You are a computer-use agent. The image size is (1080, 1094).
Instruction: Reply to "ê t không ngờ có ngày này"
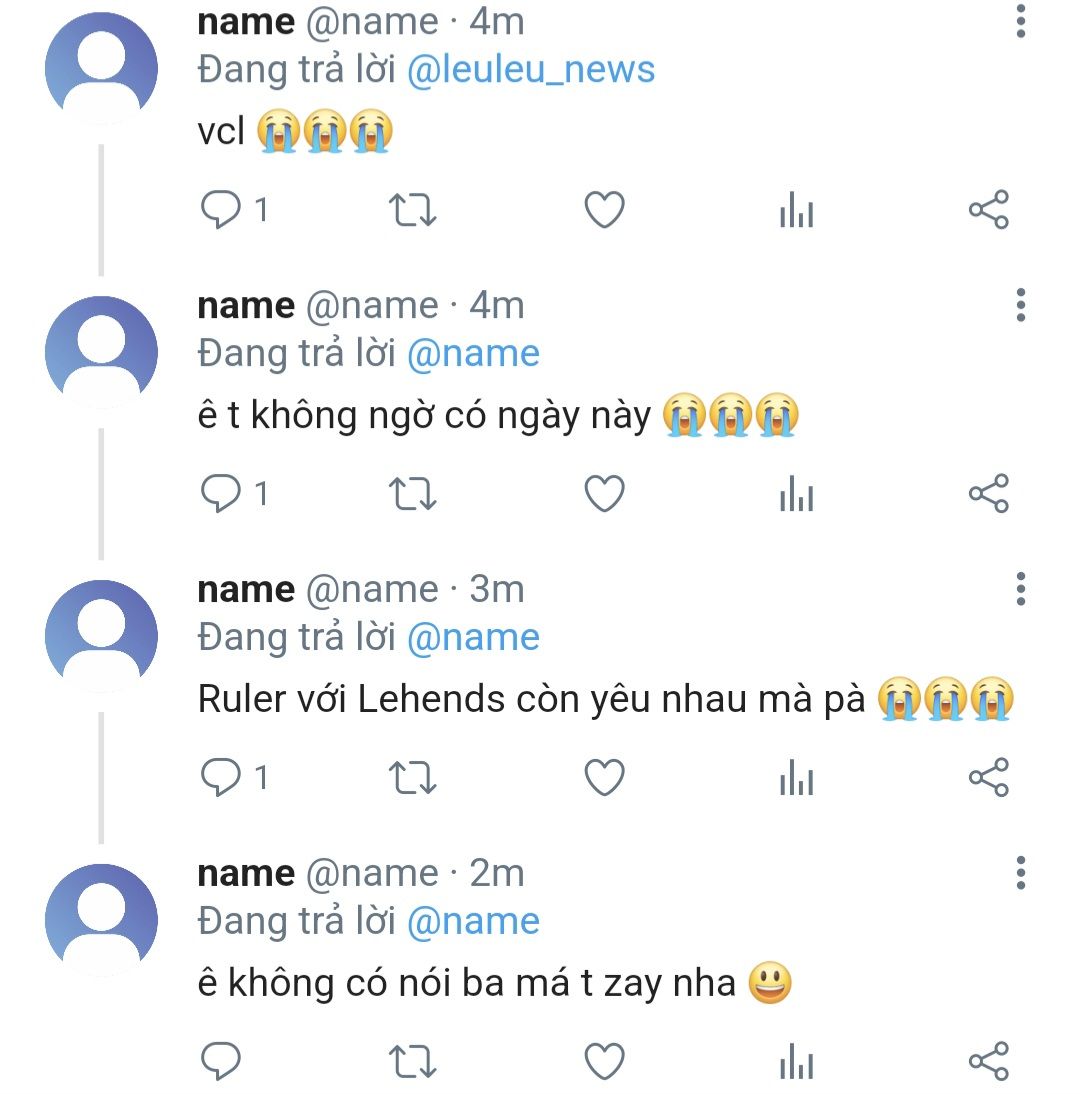coord(221,494)
